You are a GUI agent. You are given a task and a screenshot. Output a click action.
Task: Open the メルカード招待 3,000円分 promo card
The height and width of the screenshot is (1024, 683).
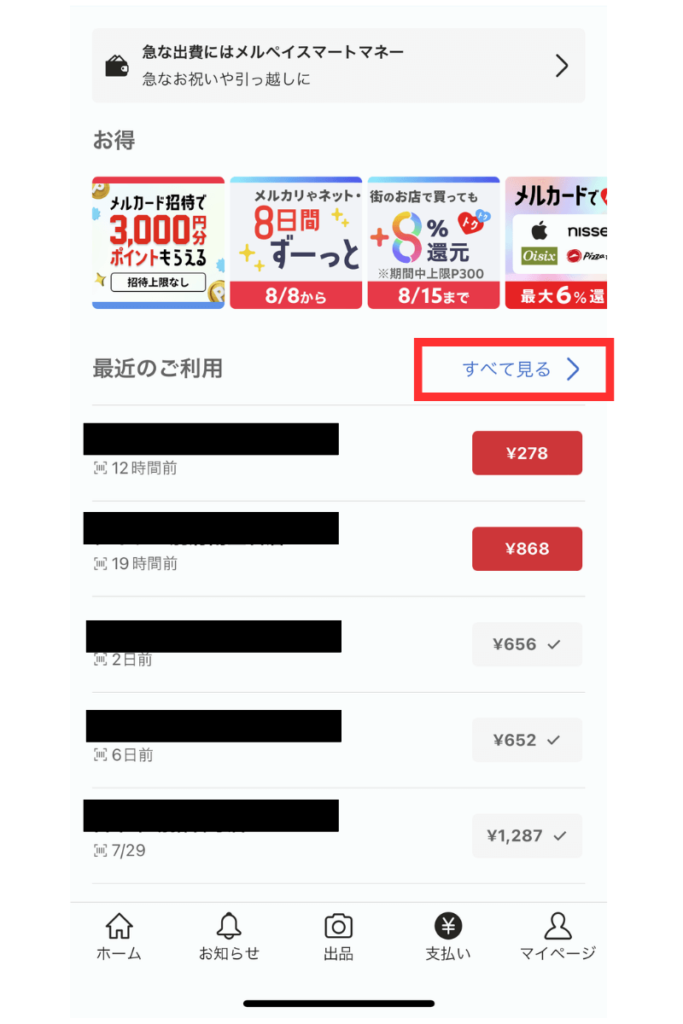(x=158, y=243)
